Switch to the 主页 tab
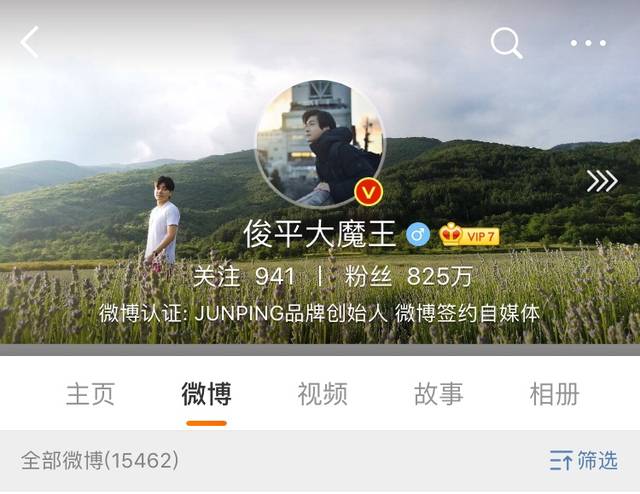Image resolution: width=640 pixels, height=494 pixels. (91, 394)
